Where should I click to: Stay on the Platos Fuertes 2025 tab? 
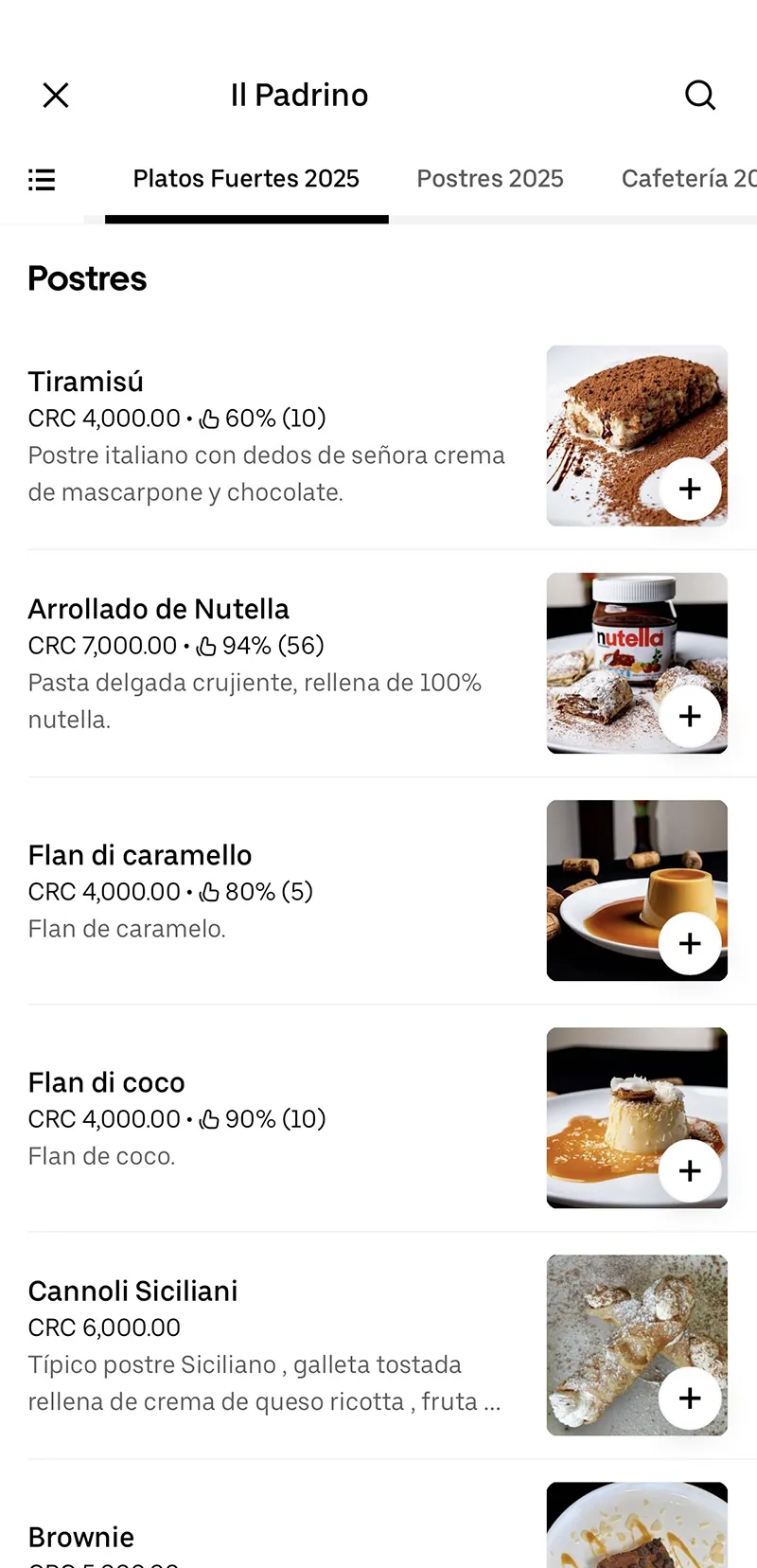tap(246, 179)
